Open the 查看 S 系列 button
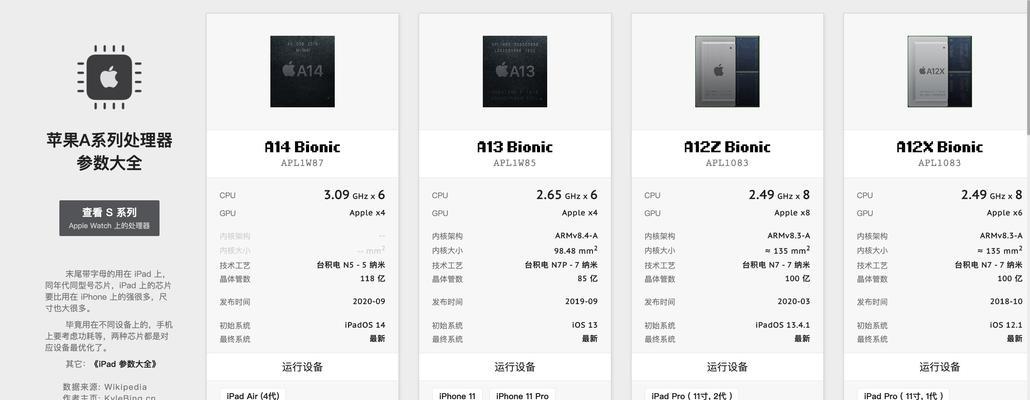1030x400 pixels. (x=109, y=218)
